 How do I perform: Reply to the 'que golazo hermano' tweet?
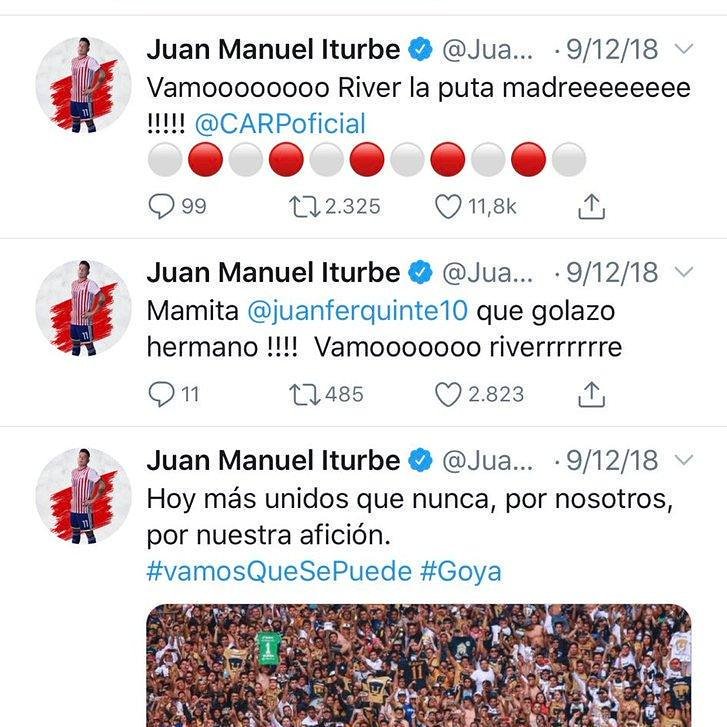[162, 394]
